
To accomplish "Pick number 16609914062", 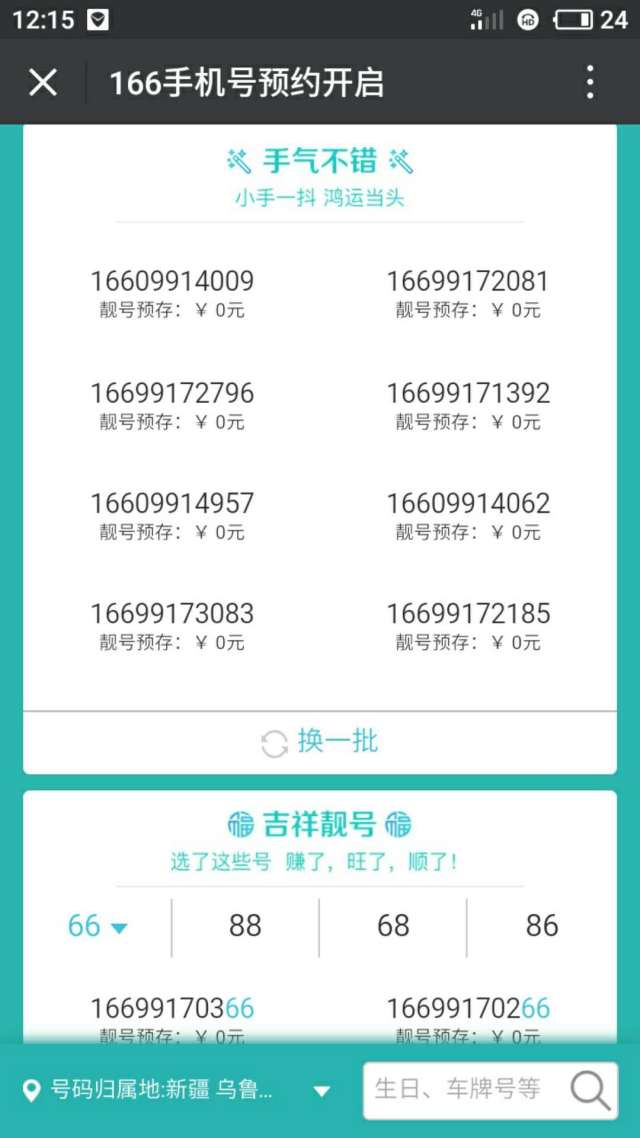I will (468, 515).
